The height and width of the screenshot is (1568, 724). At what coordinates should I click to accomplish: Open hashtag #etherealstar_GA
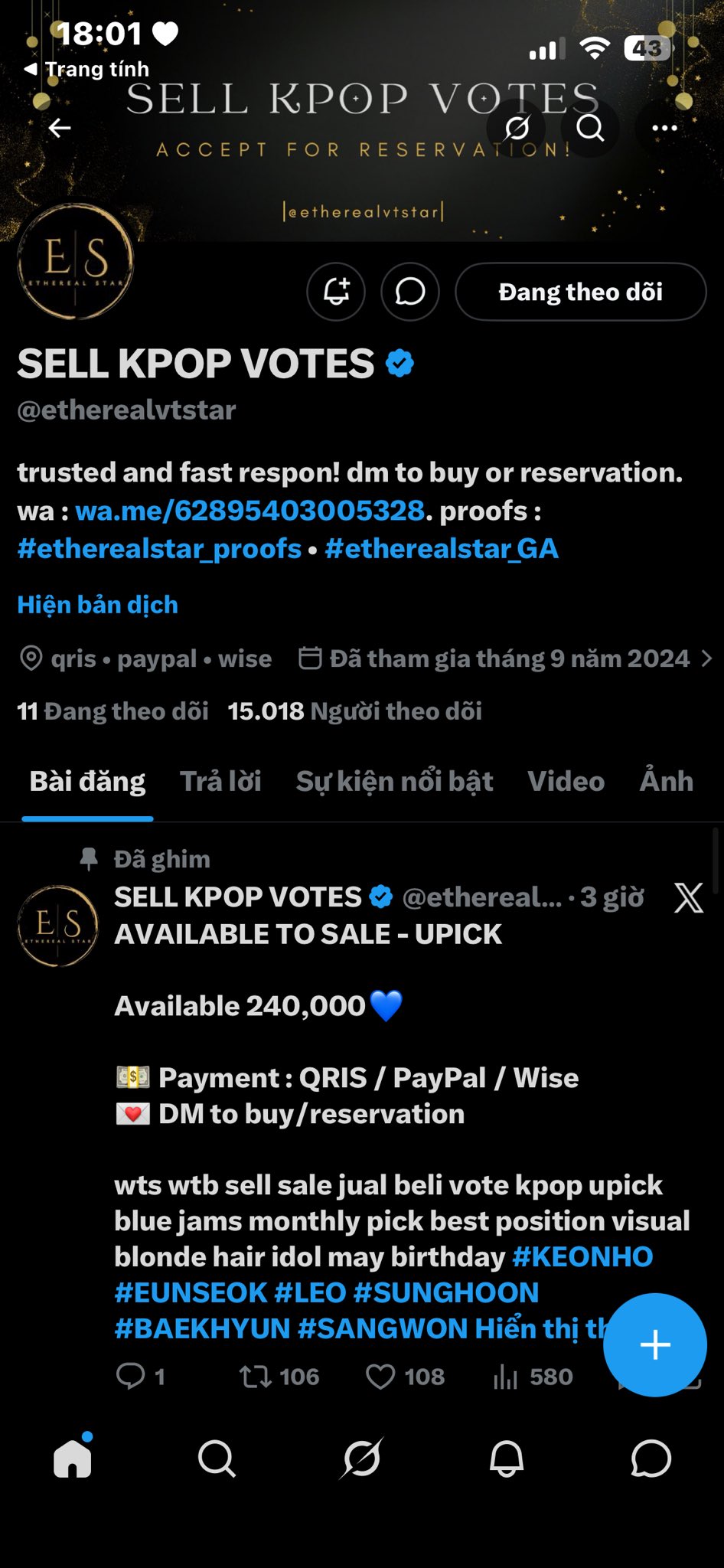tap(442, 549)
